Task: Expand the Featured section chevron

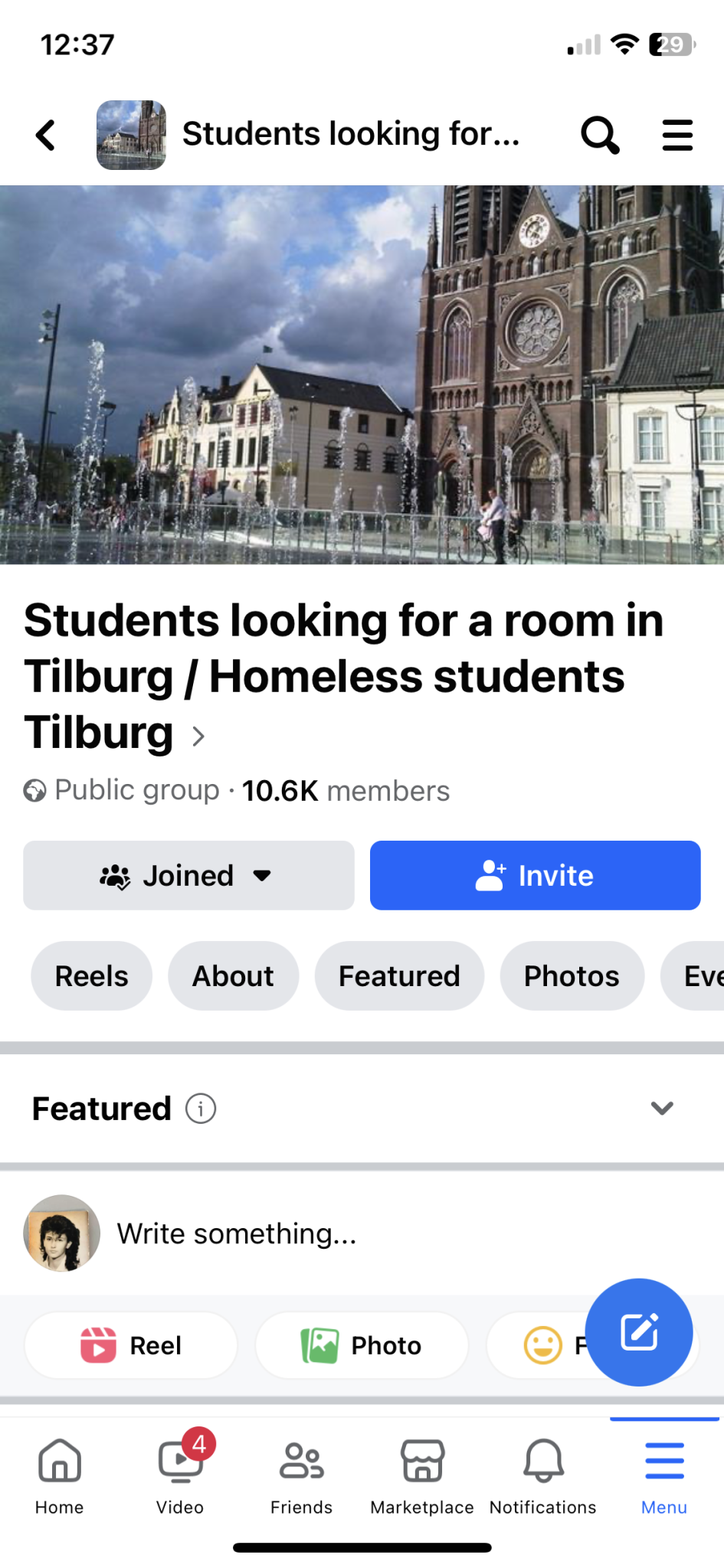Action: pyautogui.click(x=662, y=1109)
